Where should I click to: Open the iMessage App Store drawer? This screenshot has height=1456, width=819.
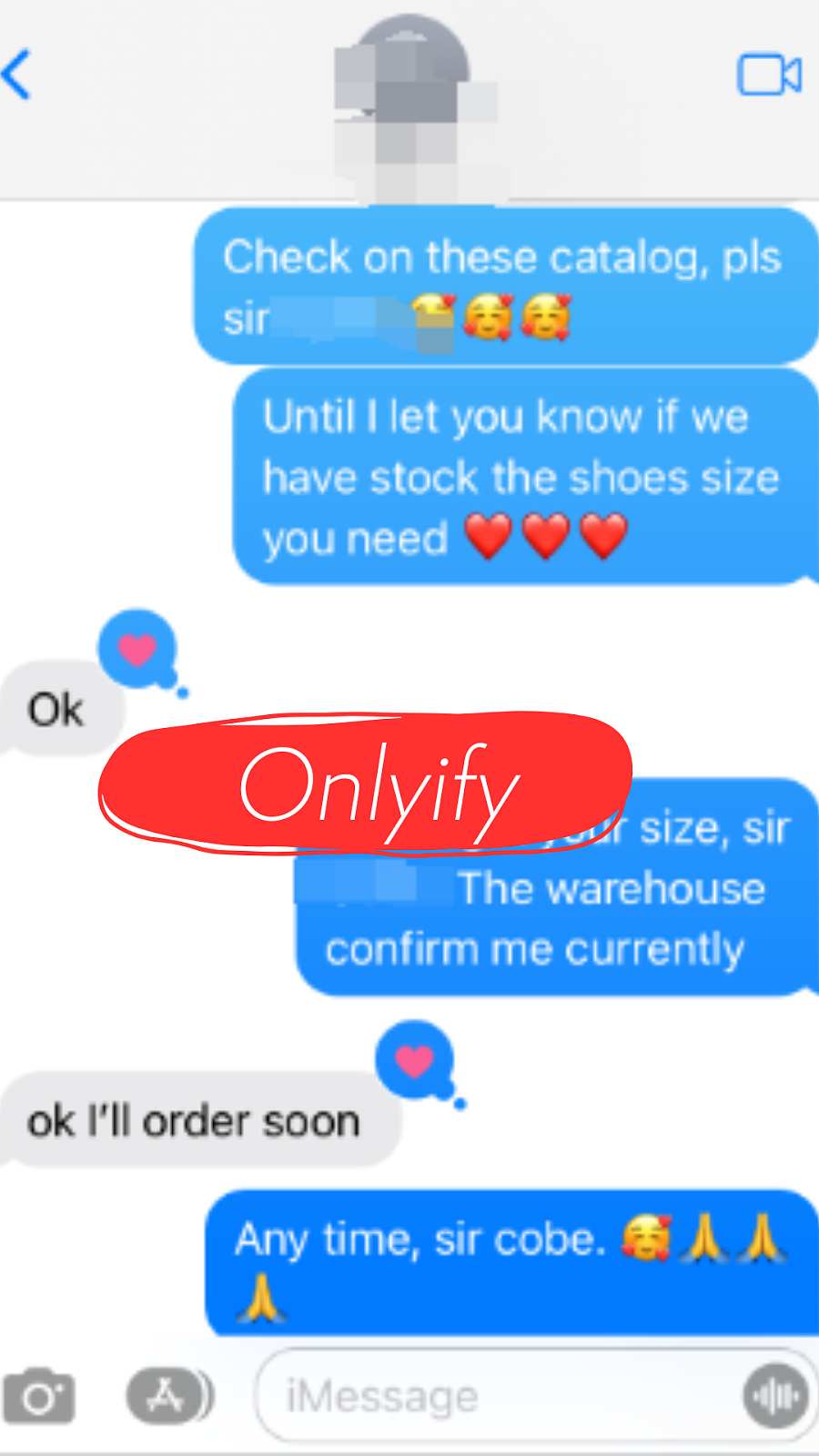[168, 1395]
